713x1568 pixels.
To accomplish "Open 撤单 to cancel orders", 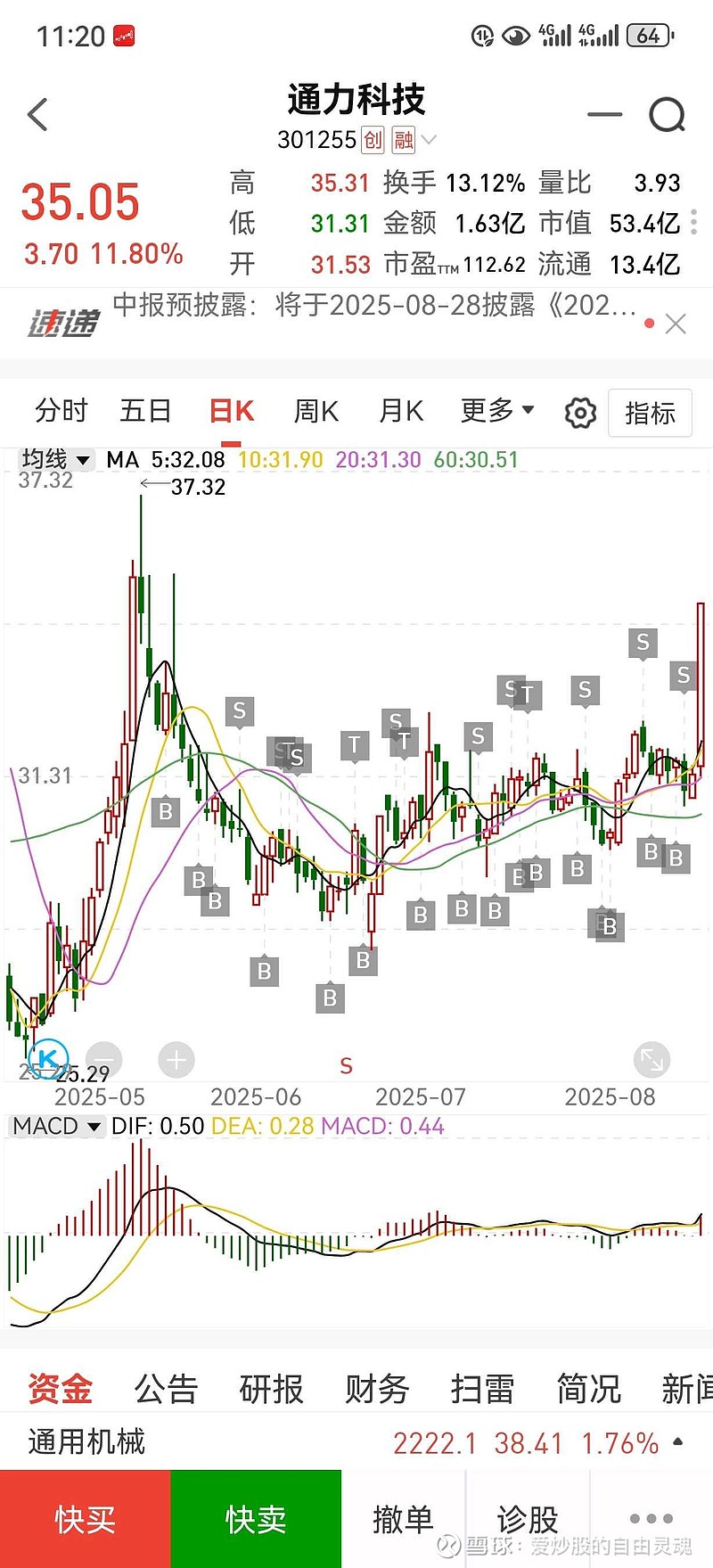I will coord(403,1519).
